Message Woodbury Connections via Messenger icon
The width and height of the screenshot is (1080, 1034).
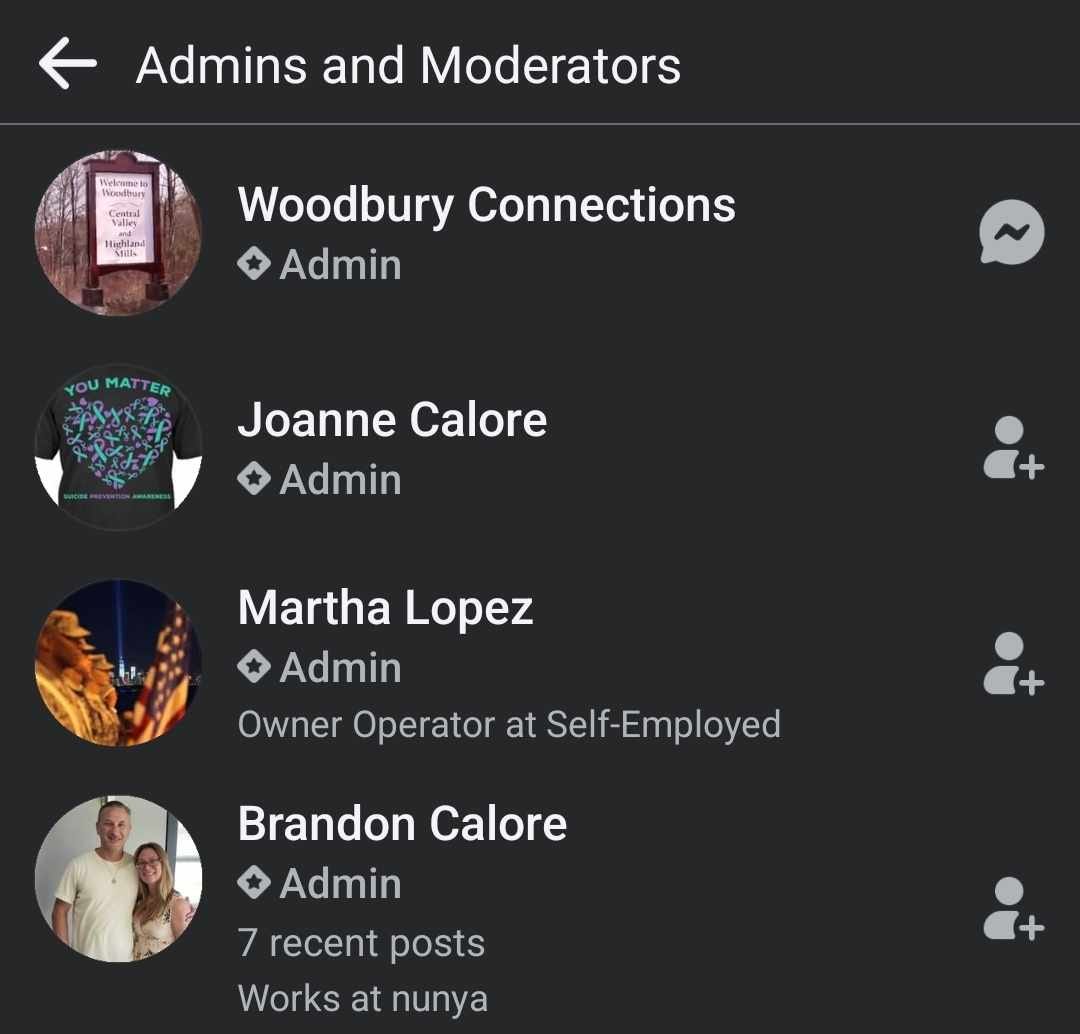coord(1011,233)
